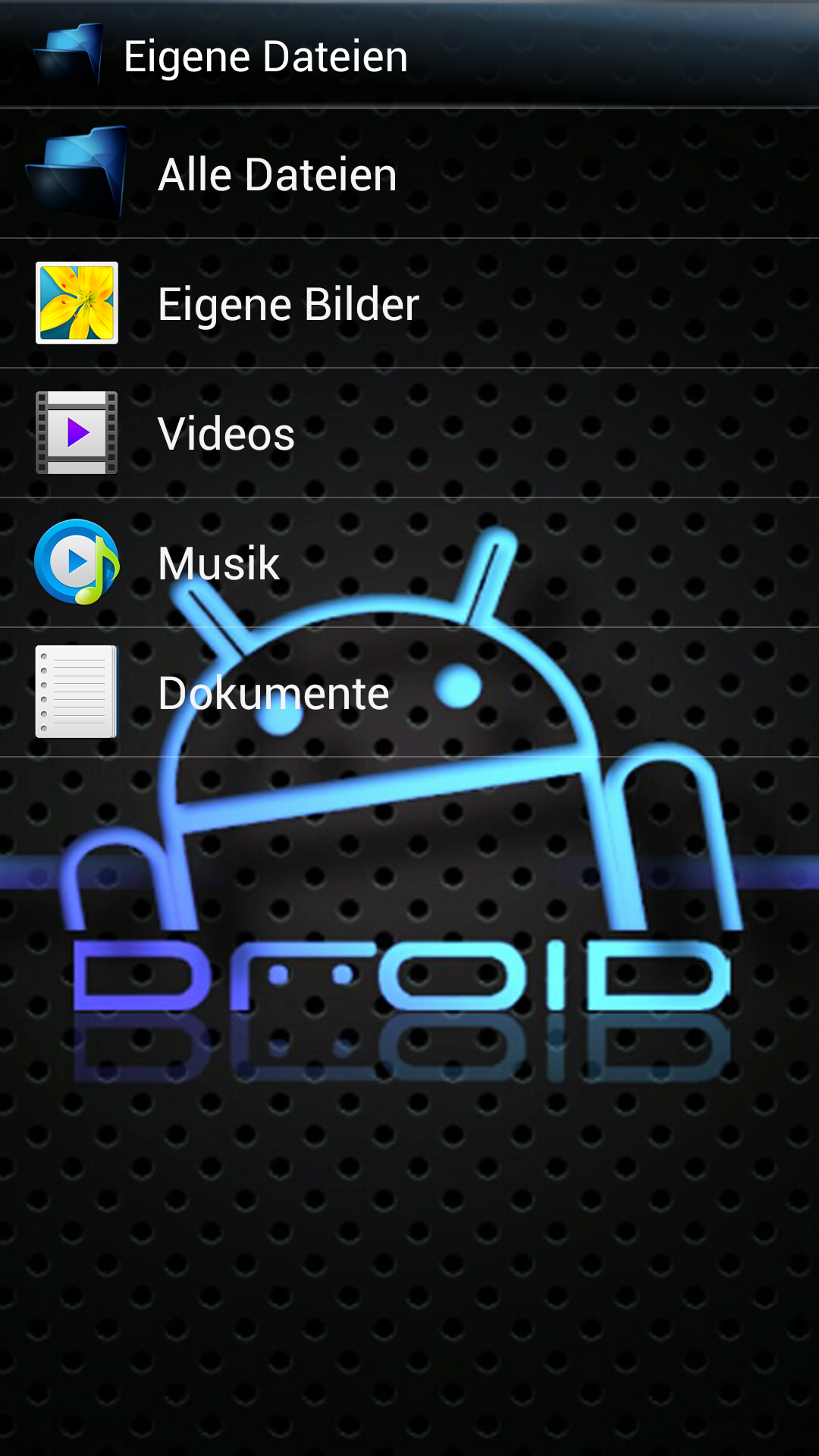This screenshot has height=1456, width=819.
Task: Open Dokumente list
Action: 409,692
